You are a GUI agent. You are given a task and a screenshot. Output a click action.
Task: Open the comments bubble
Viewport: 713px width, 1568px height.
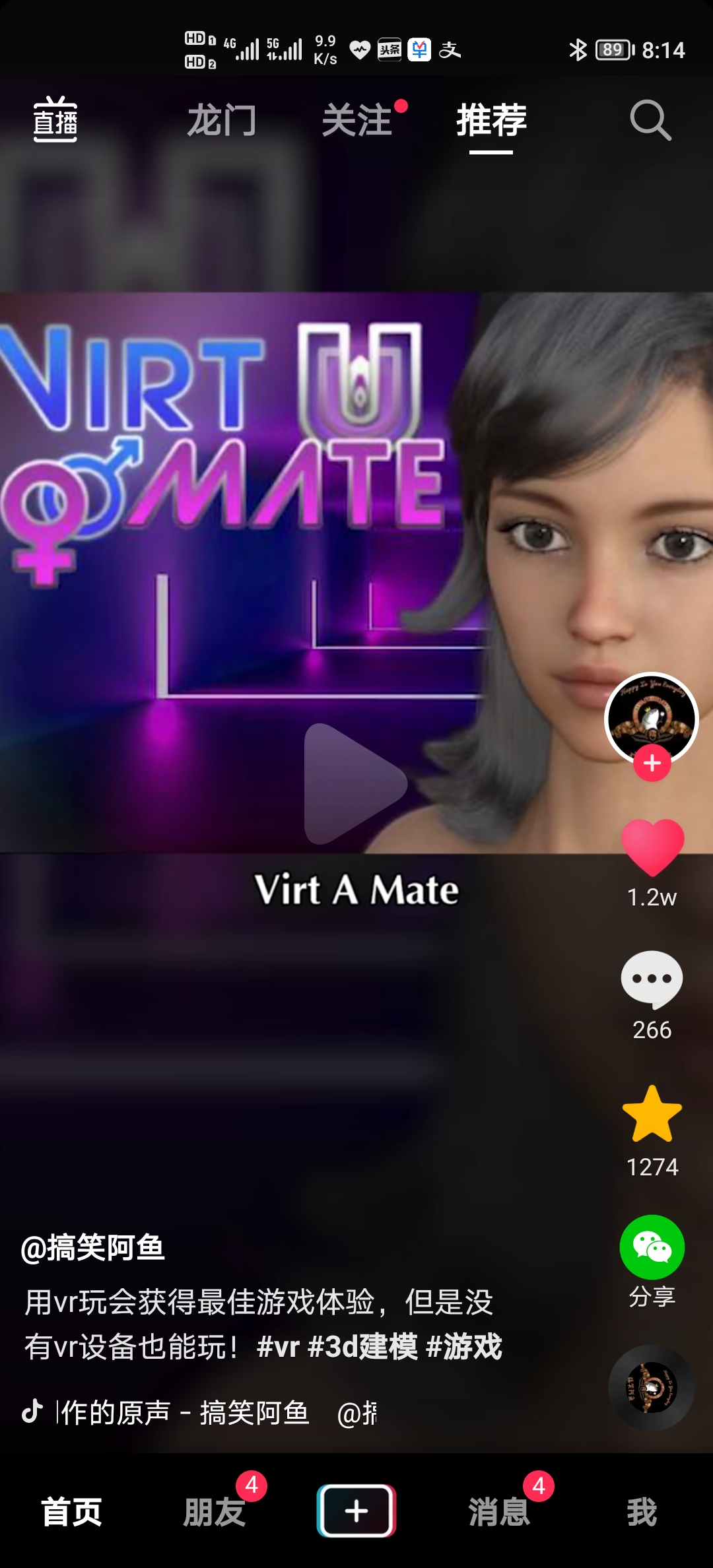click(x=652, y=979)
